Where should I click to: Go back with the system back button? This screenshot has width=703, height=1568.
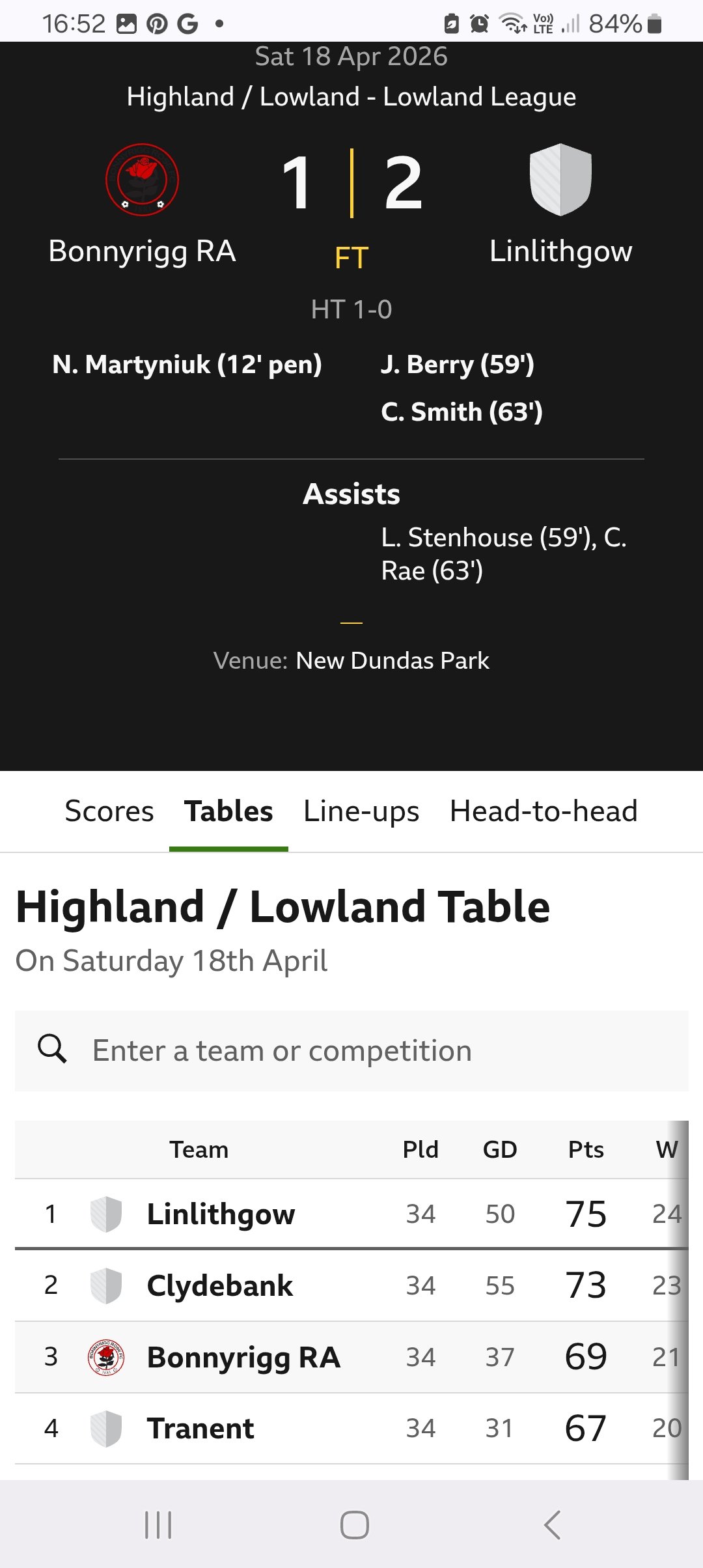[552, 1525]
